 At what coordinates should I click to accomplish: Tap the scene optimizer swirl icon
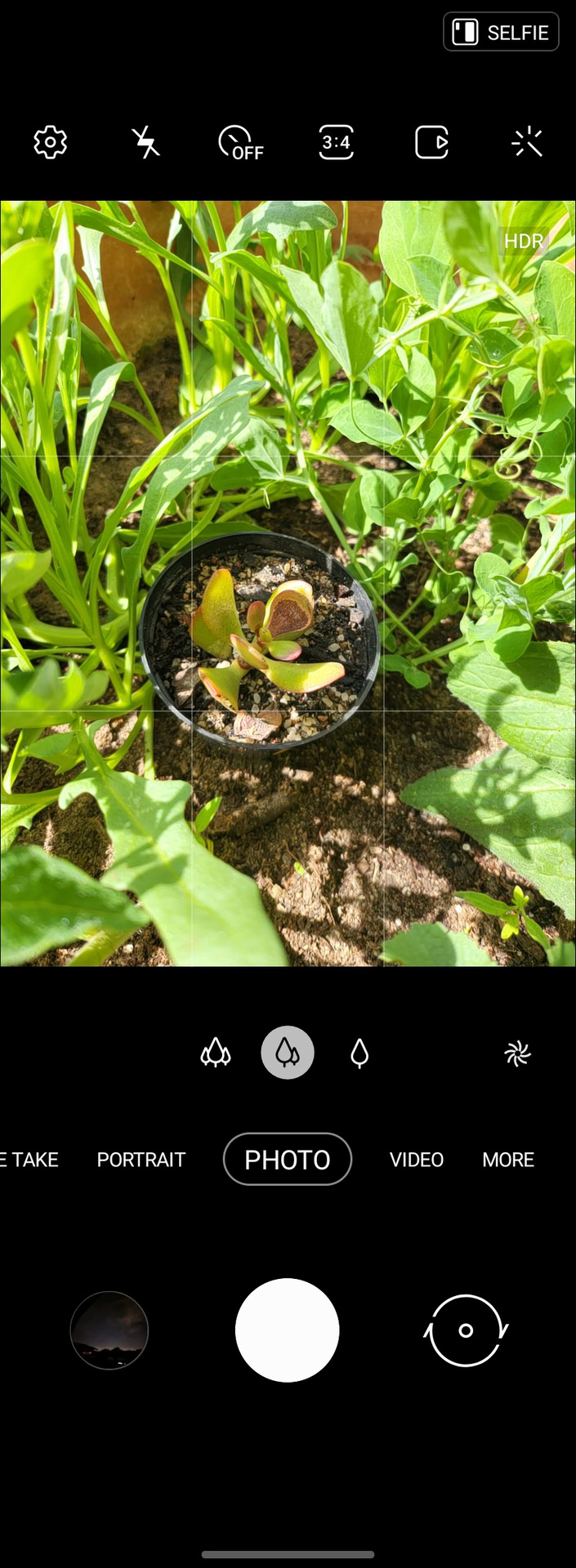click(x=518, y=1054)
